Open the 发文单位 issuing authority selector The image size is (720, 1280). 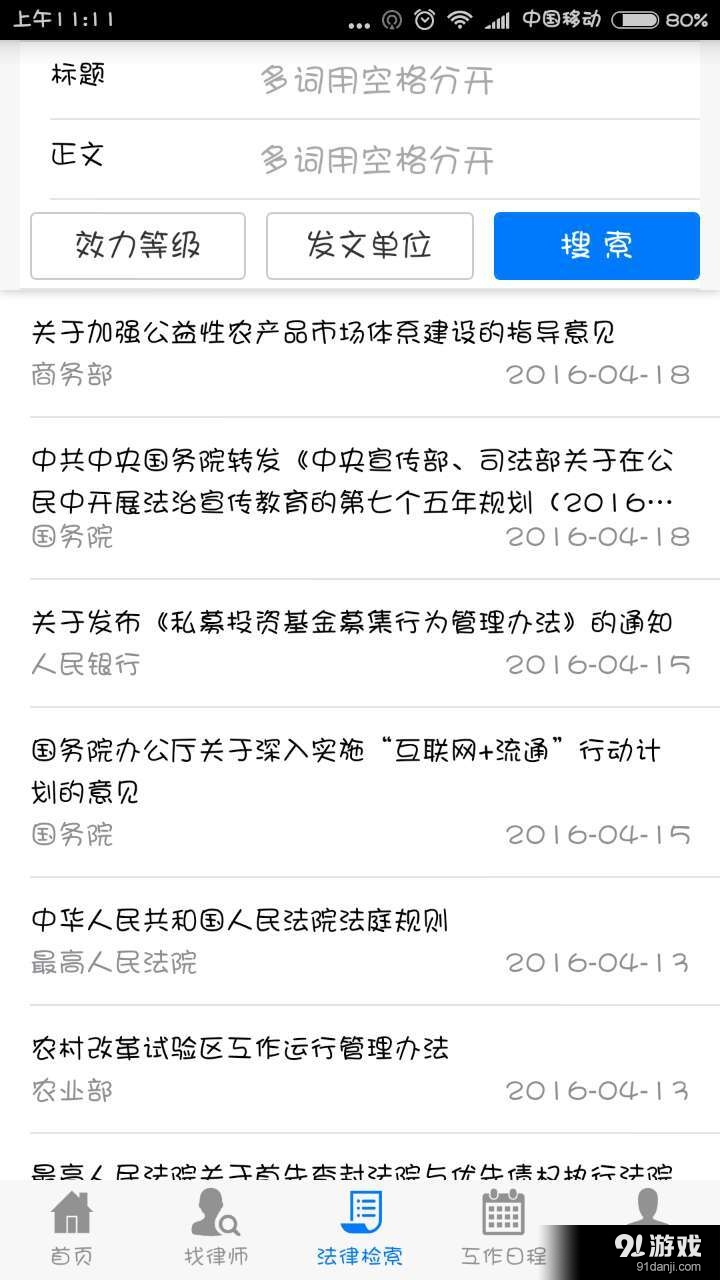tap(369, 246)
